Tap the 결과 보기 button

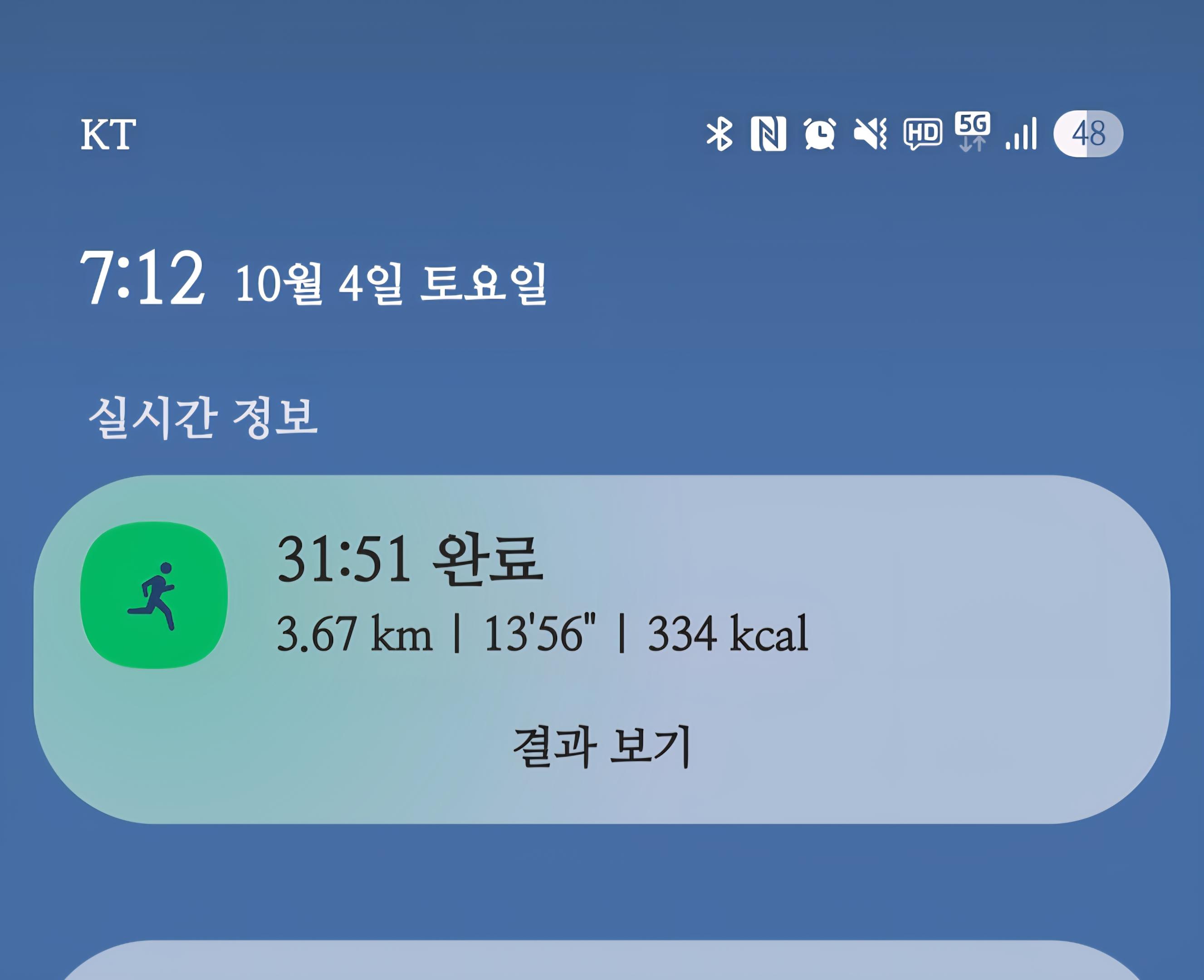pyautogui.click(x=602, y=747)
